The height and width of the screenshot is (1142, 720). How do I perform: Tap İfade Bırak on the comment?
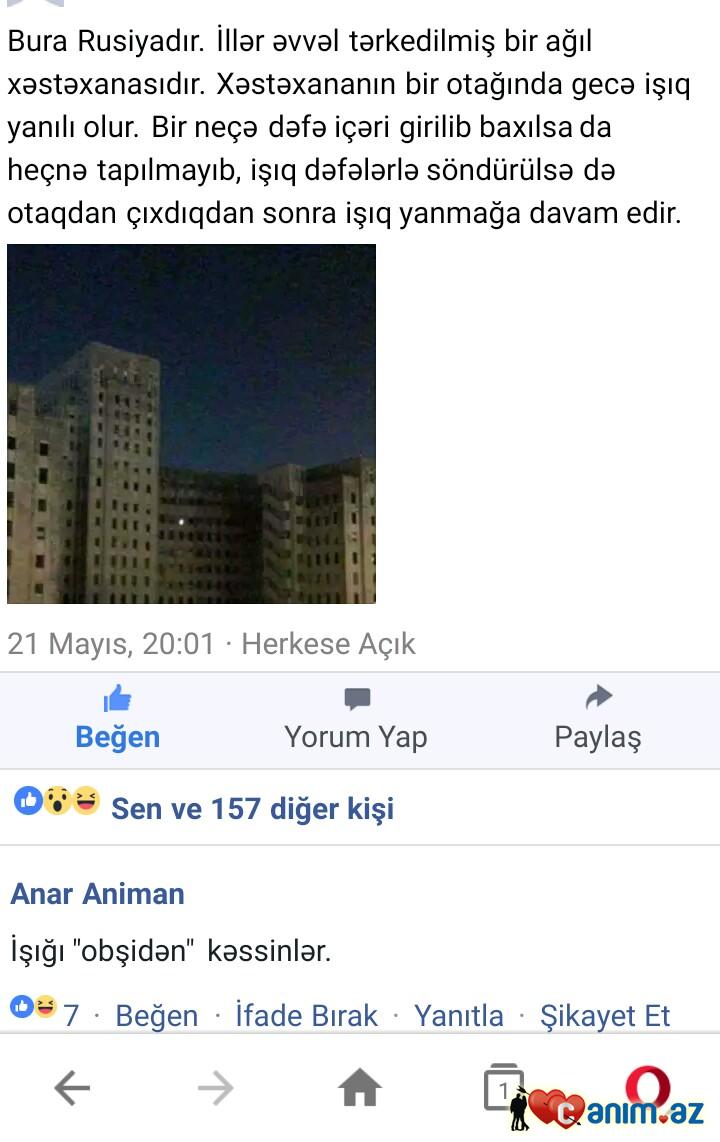point(306,1016)
